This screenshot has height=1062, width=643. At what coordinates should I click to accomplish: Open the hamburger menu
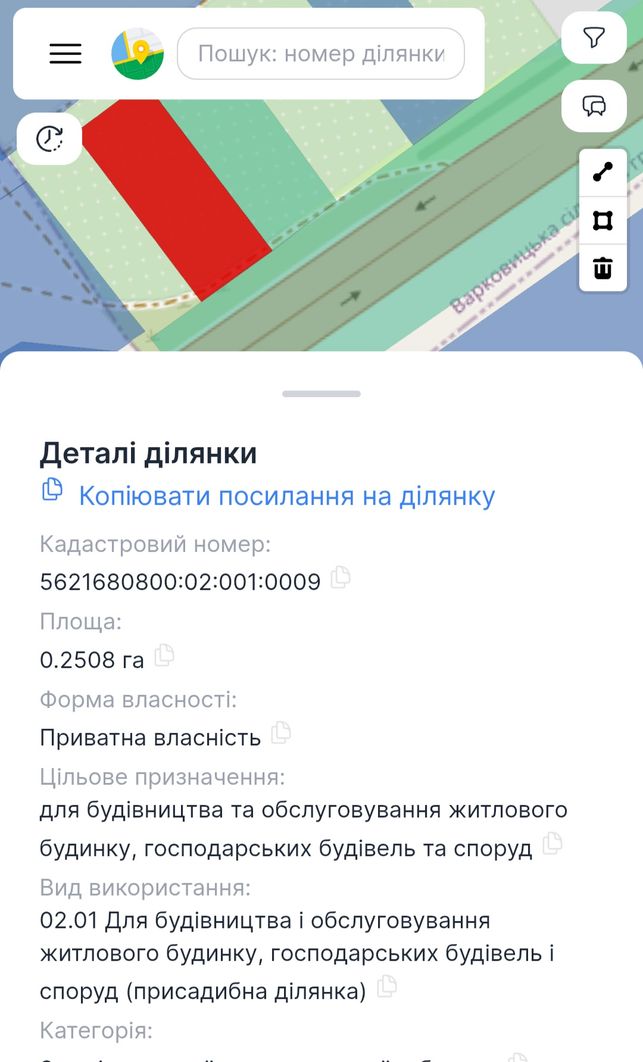click(x=65, y=54)
